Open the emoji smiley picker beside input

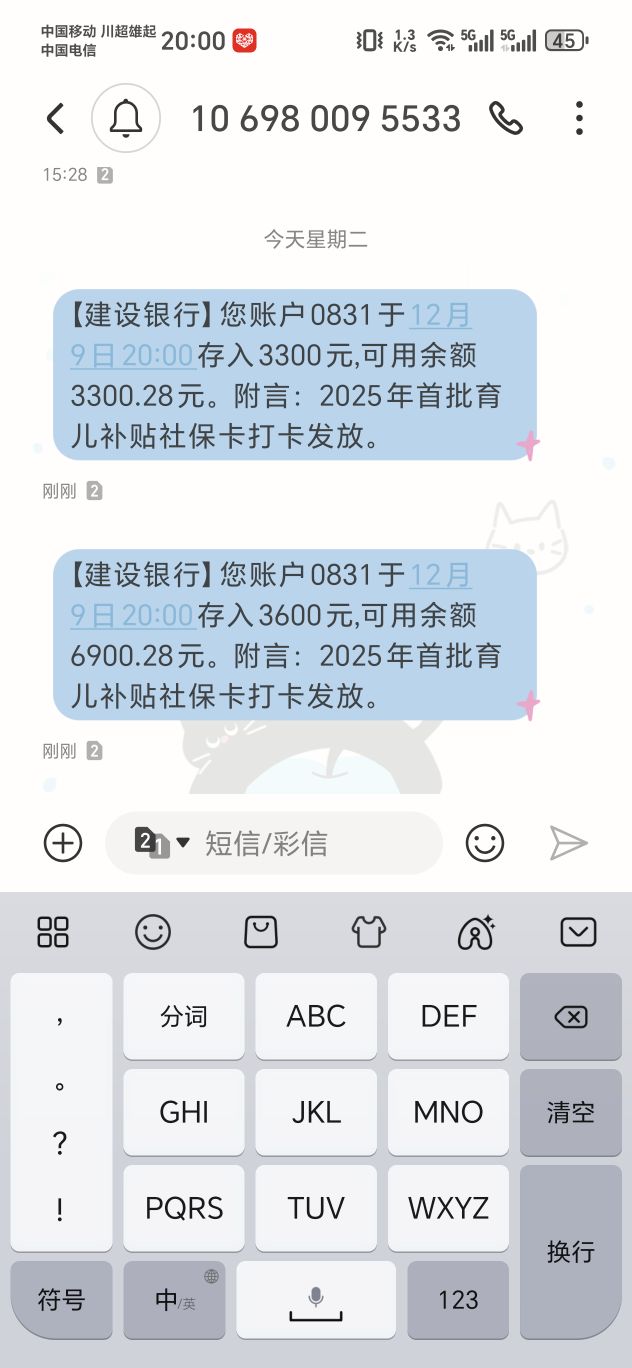coord(485,843)
